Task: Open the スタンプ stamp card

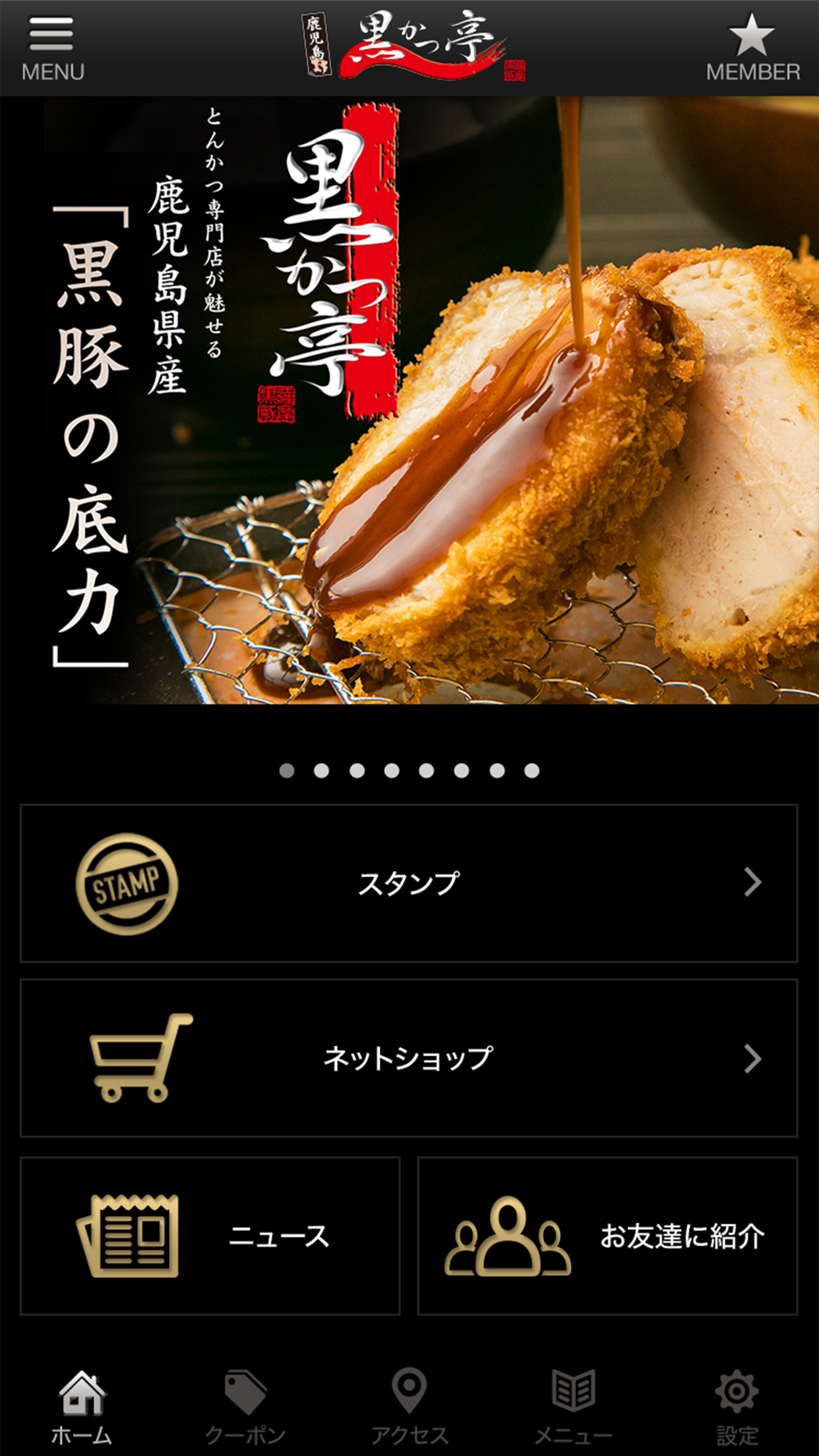Action: pyautogui.click(x=409, y=883)
